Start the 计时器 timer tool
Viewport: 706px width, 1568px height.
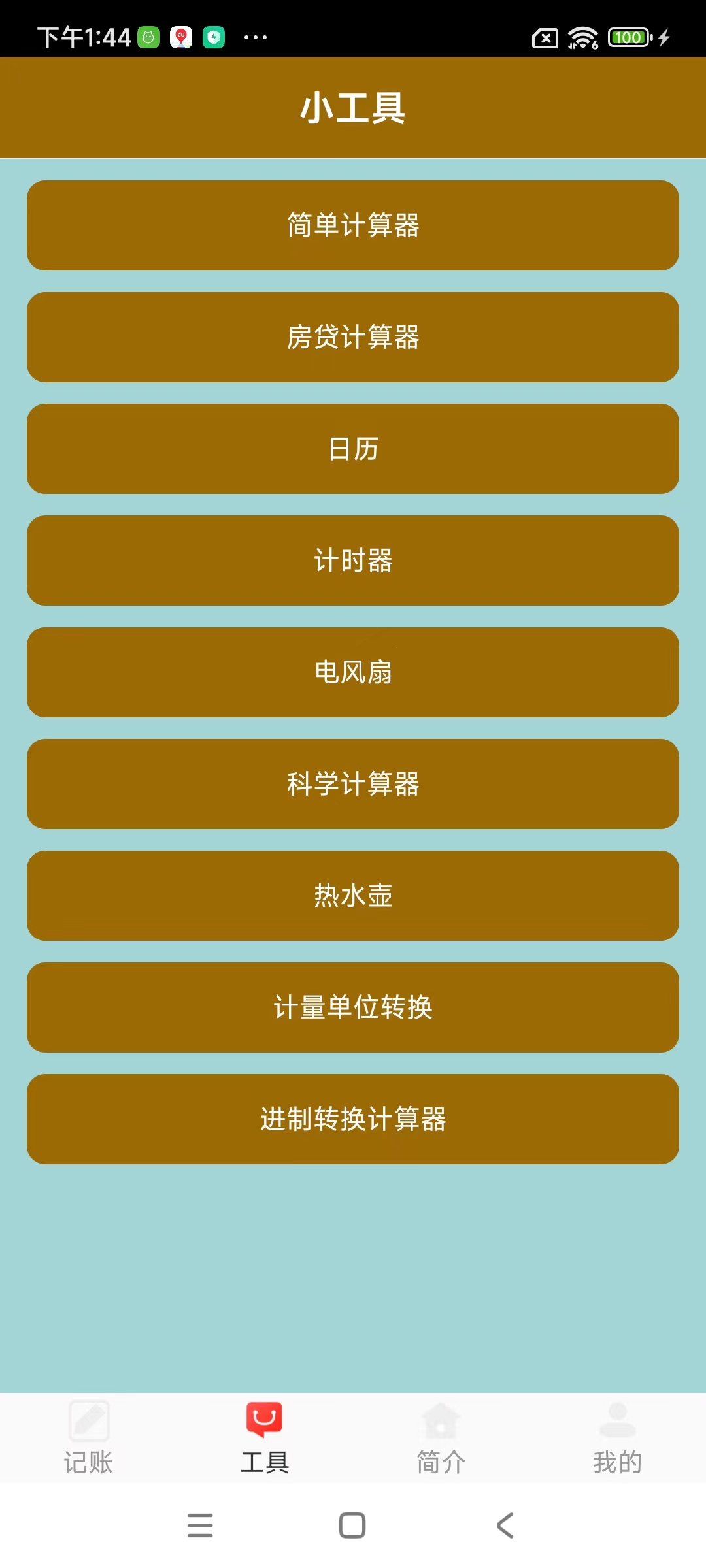353,561
